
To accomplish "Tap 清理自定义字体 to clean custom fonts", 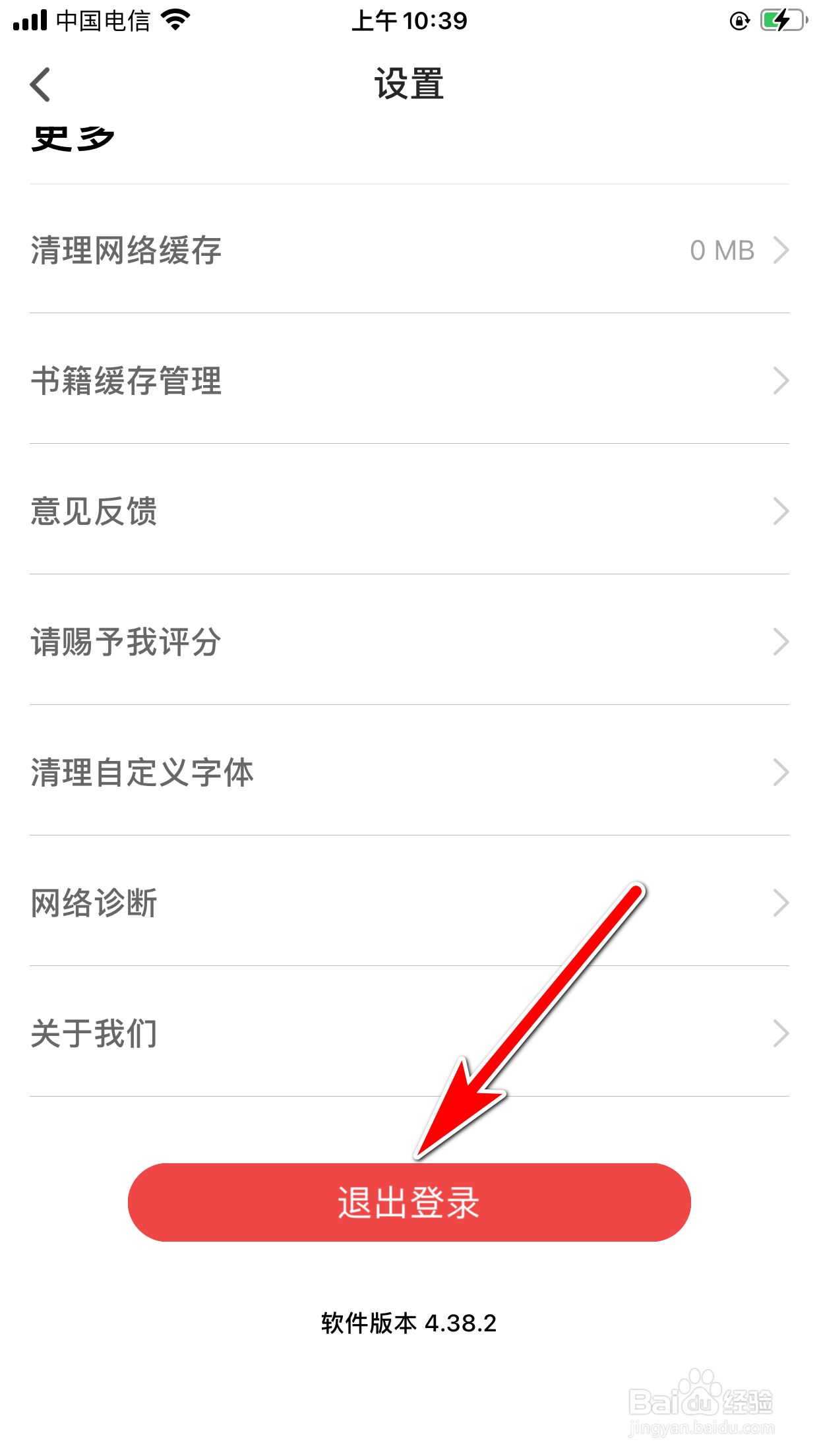I will (x=142, y=772).
